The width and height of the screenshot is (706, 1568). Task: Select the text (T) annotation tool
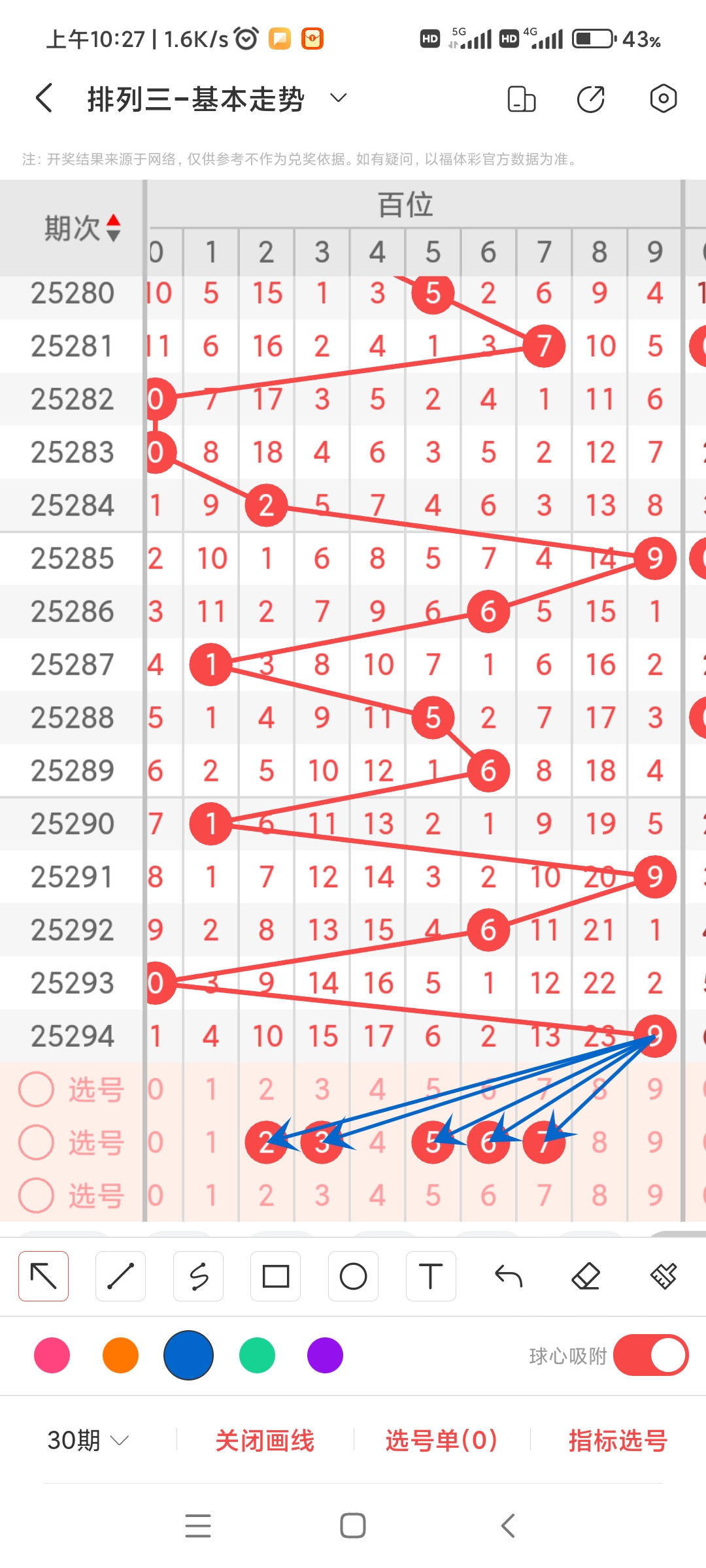click(431, 1276)
